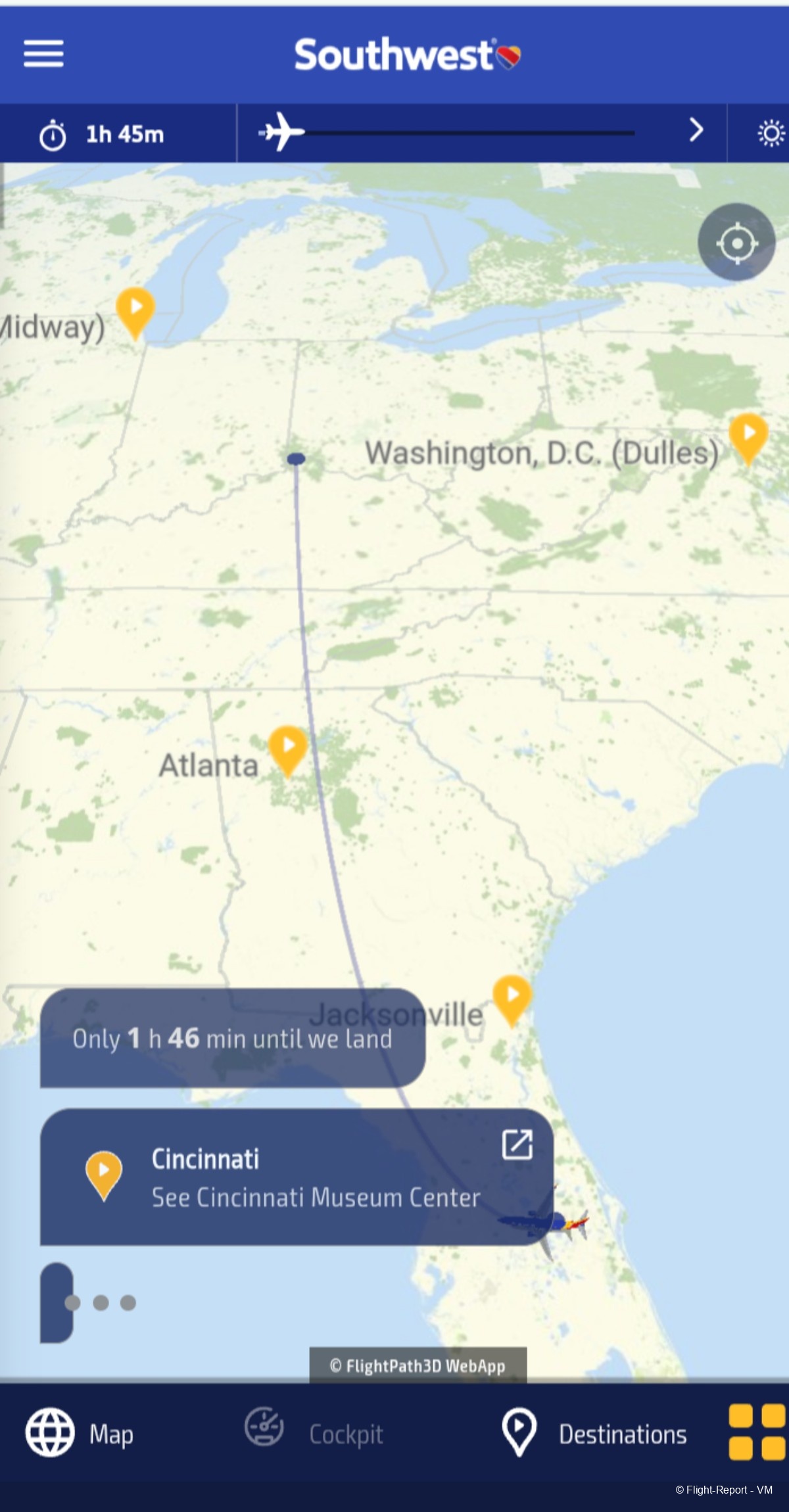Open Cincinnati Museum Center card
This screenshot has height=1512, width=789.
[296, 1177]
